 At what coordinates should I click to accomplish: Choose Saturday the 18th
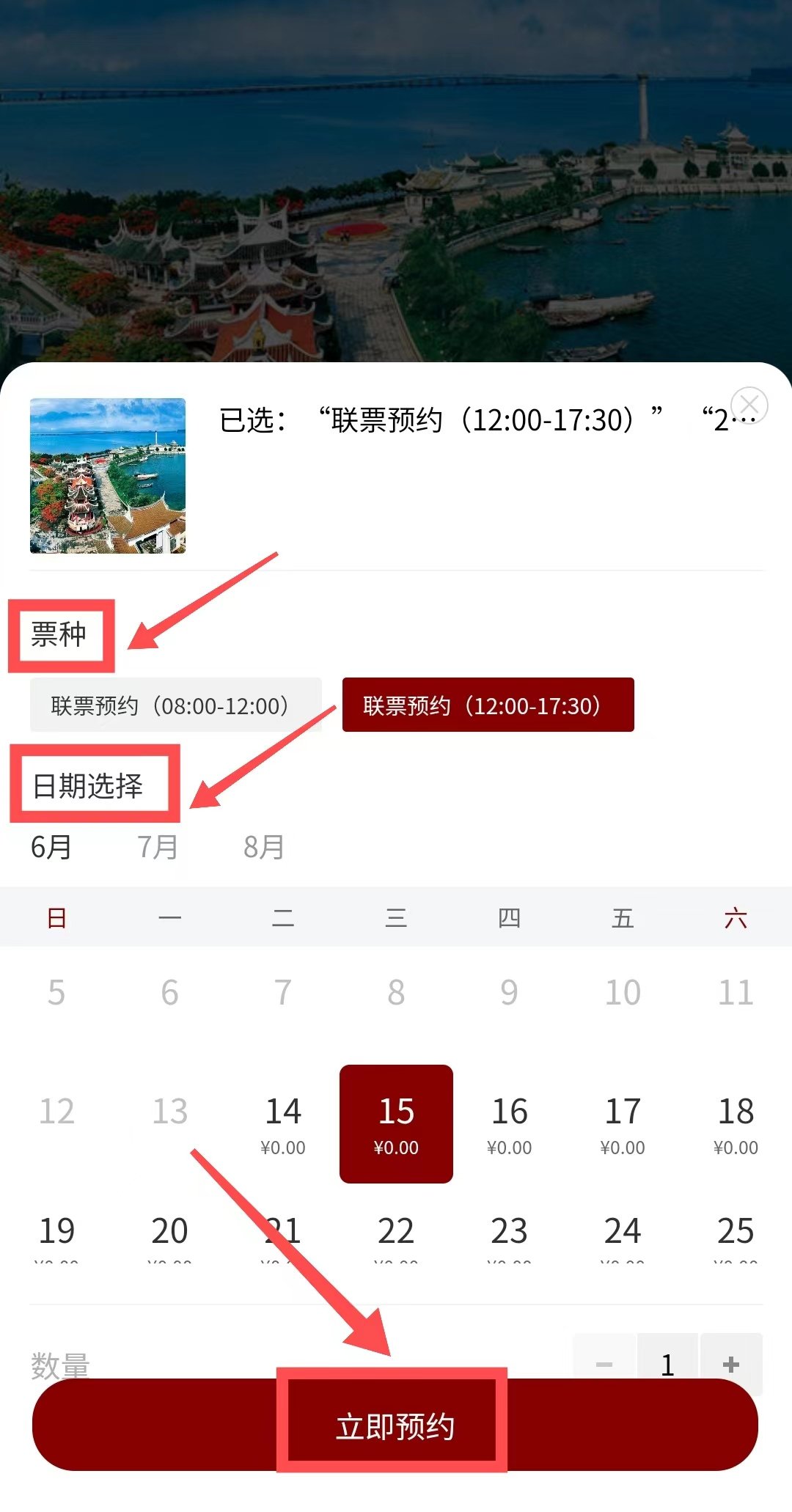click(x=736, y=1123)
